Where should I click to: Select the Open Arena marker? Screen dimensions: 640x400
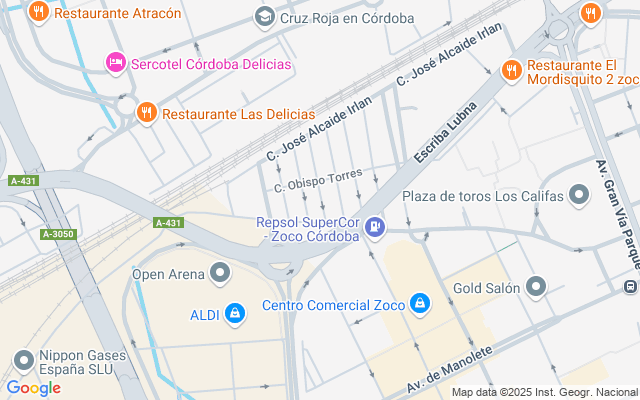click(221, 273)
